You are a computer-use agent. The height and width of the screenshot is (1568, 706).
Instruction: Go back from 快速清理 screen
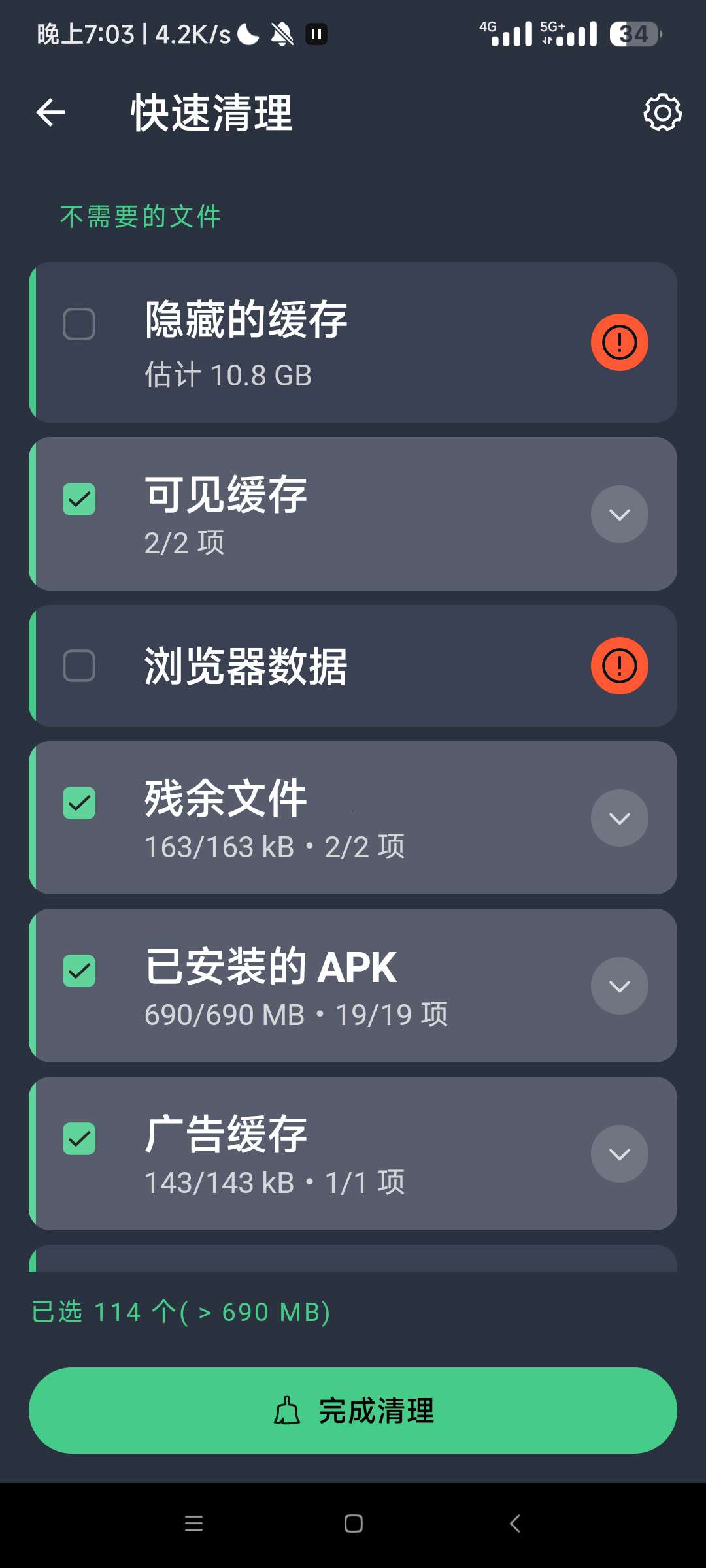pyautogui.click(x=50, y=113)
